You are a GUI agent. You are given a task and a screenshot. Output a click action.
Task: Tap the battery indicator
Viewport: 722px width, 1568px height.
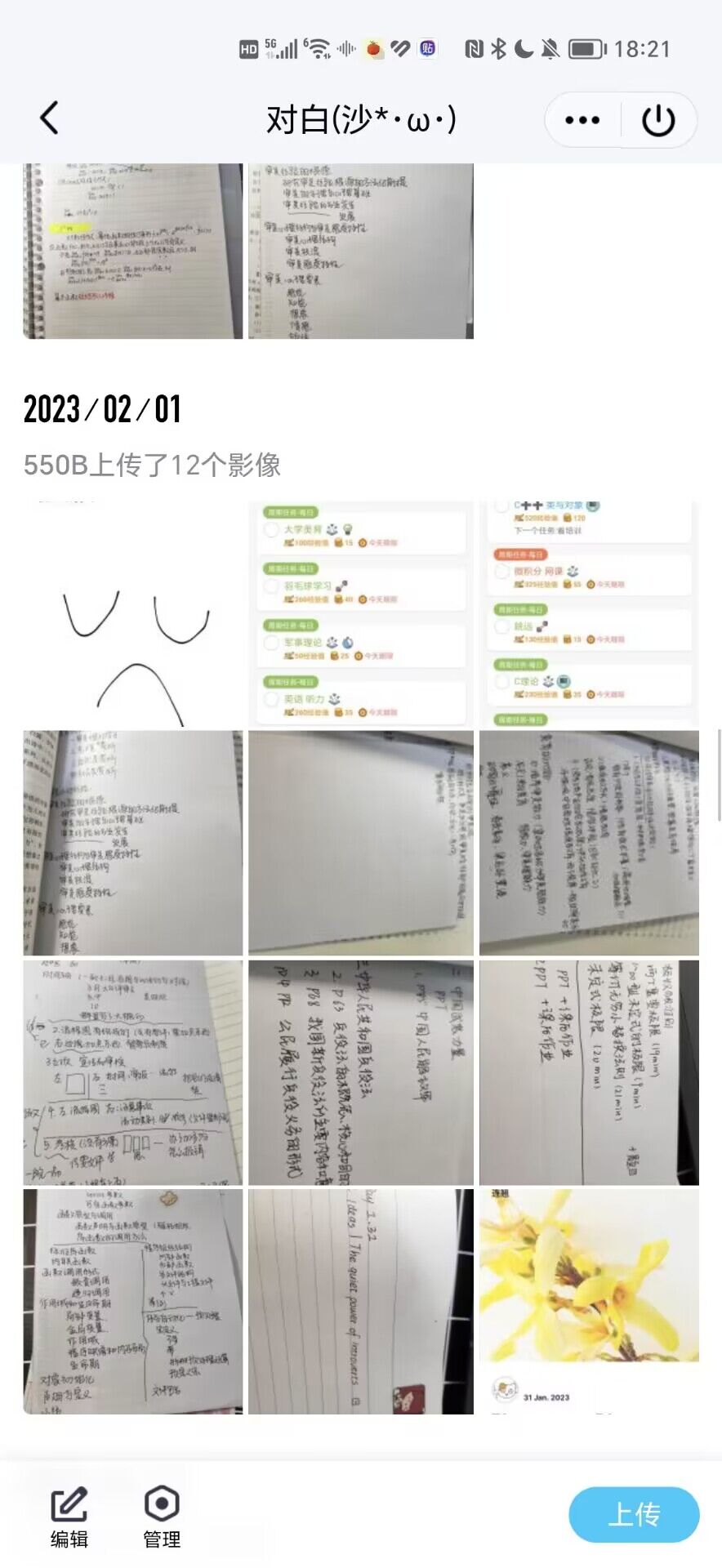point(584,48)
